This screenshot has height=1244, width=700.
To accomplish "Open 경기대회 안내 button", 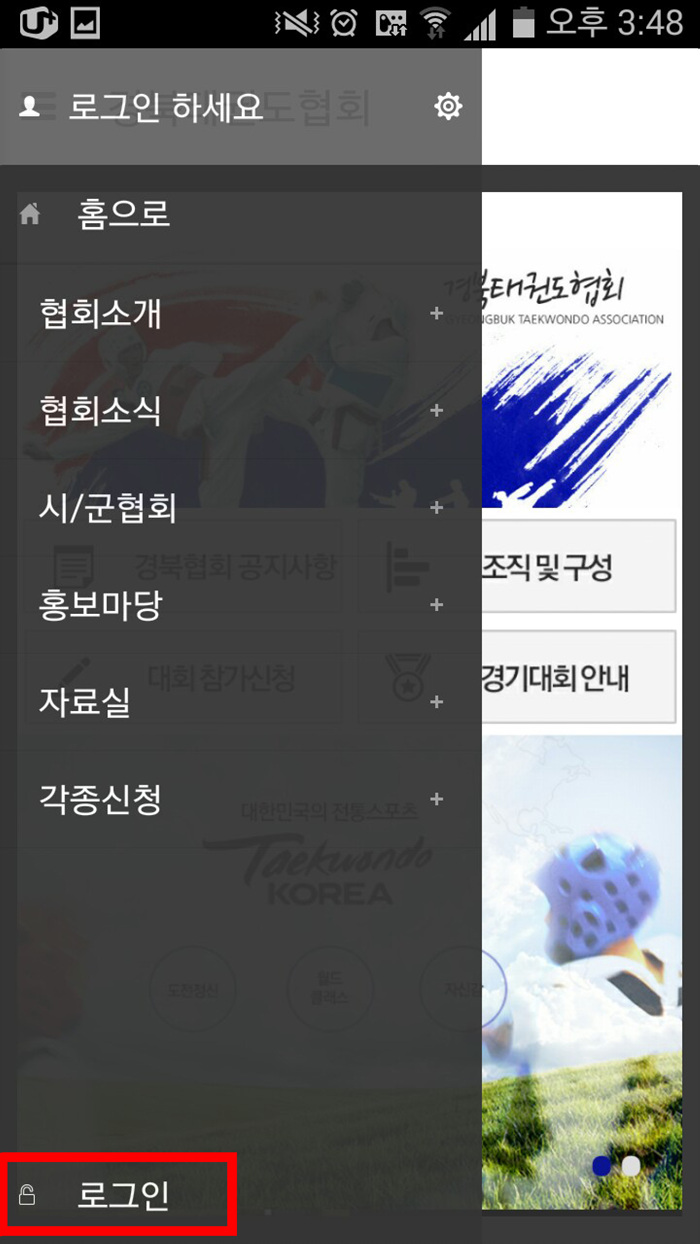I will tap(578, 677).
